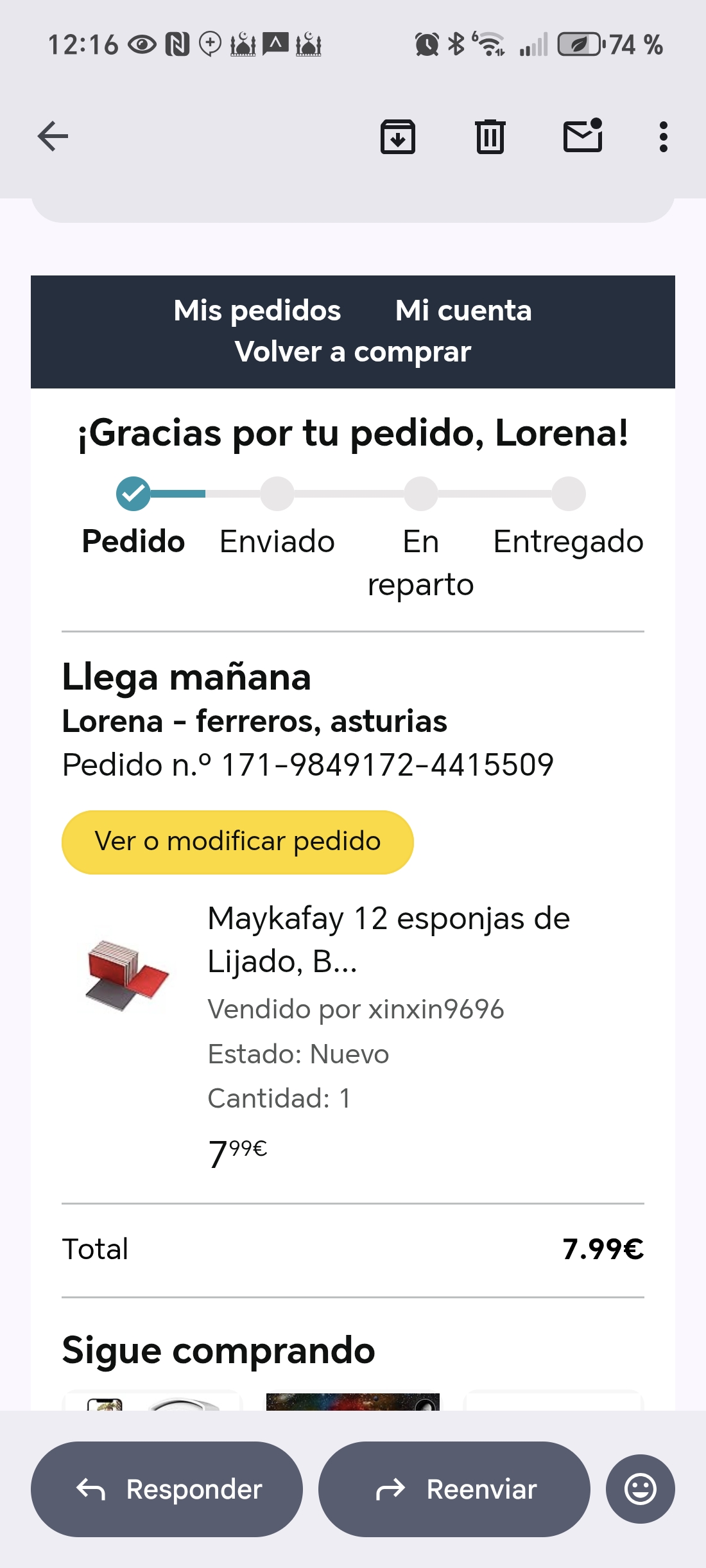Archive this email

tap(398, 136)
